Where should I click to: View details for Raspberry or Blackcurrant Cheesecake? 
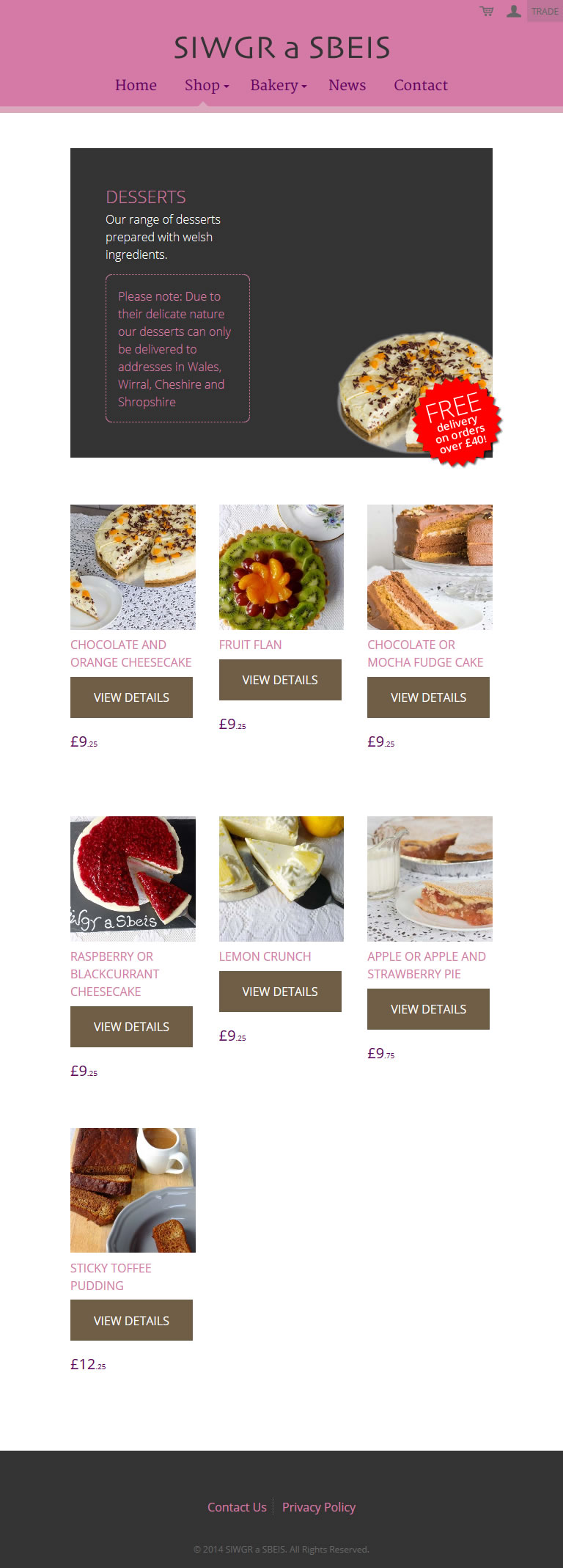131,1027
